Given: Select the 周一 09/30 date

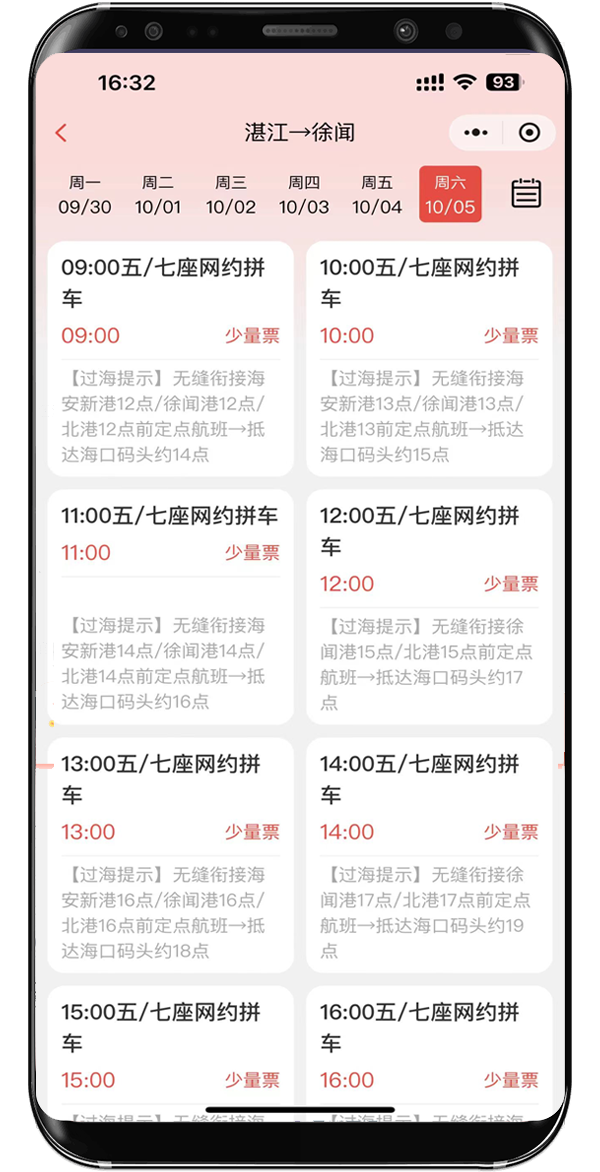Looking at the screenshot, I should 85,195.
